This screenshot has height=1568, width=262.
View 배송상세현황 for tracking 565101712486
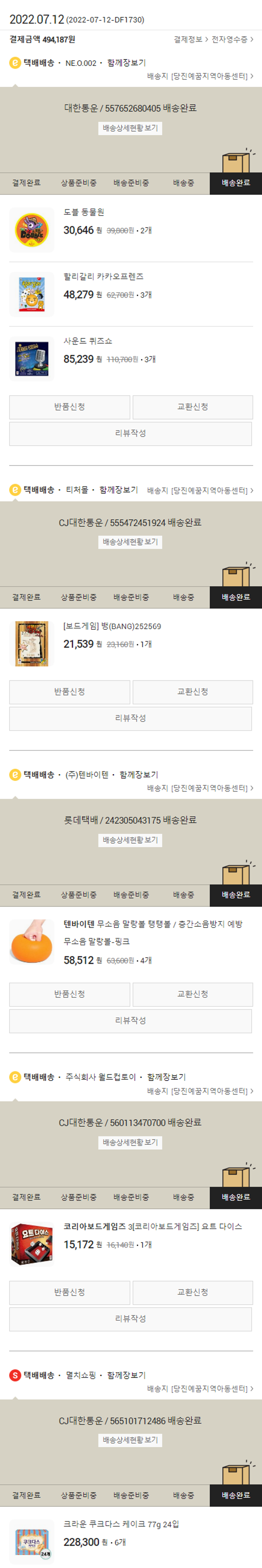tap(130, 1440)
